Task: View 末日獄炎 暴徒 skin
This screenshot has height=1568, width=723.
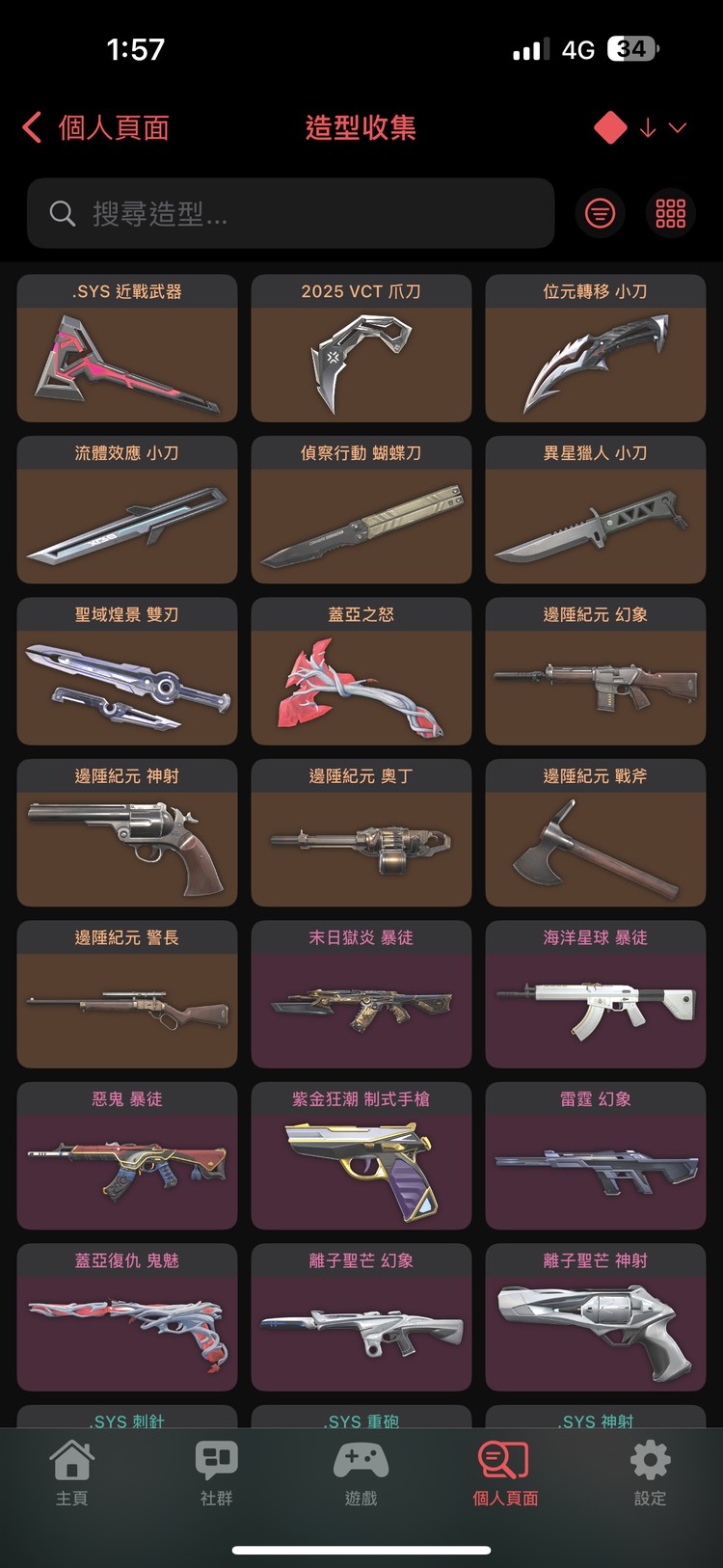Action: coord(361,995)
